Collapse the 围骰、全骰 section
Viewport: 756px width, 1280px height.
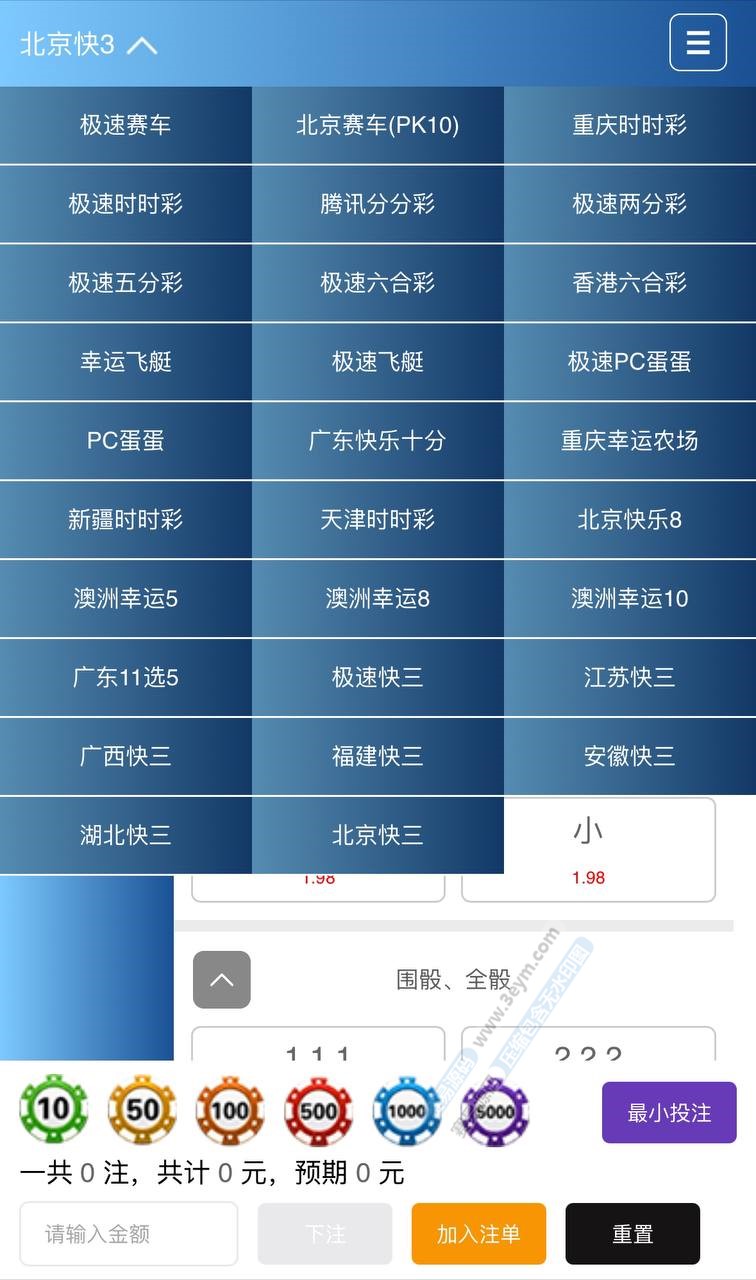222,980
